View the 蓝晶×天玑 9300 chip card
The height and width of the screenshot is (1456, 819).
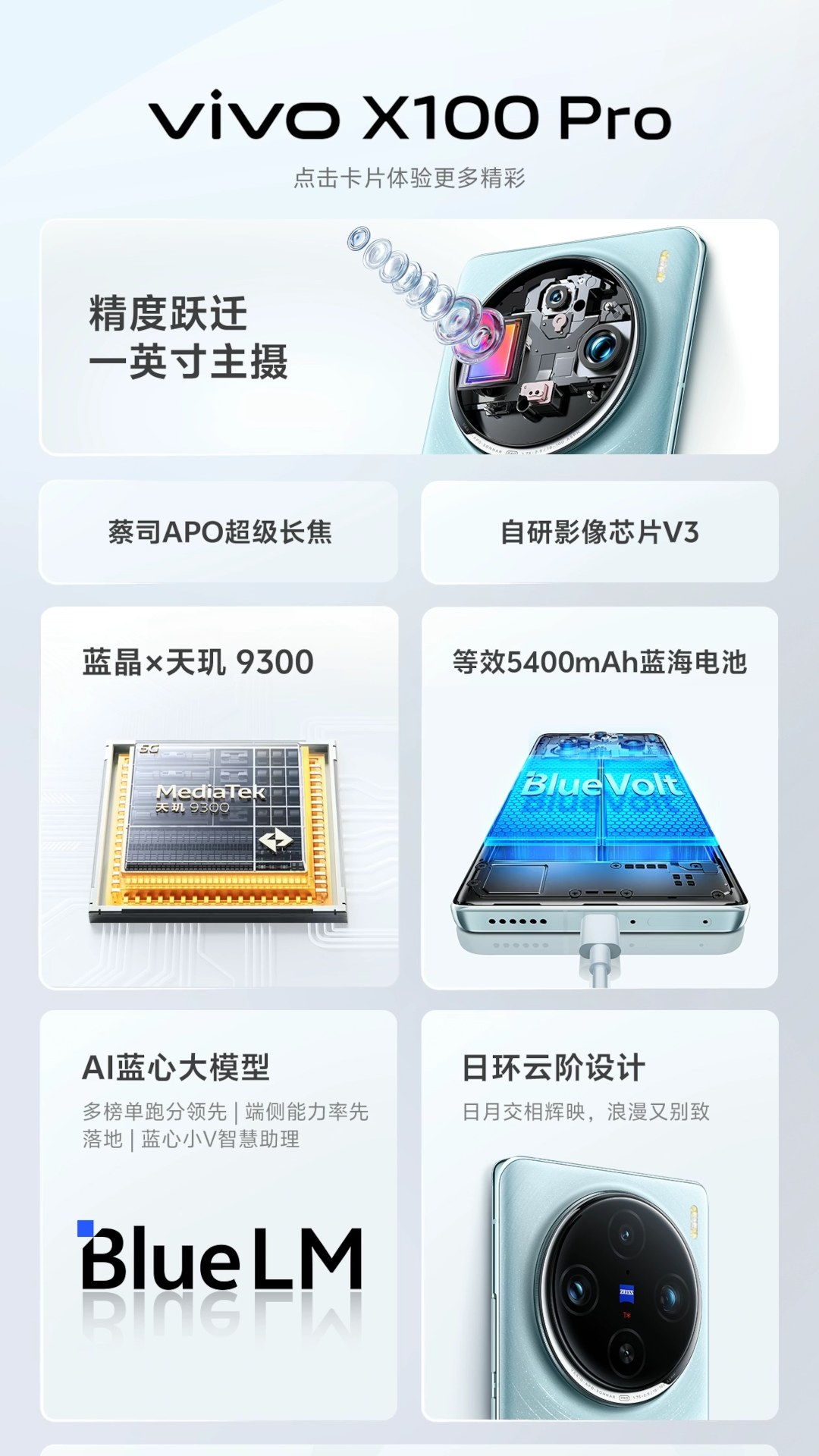click(219, 797)
